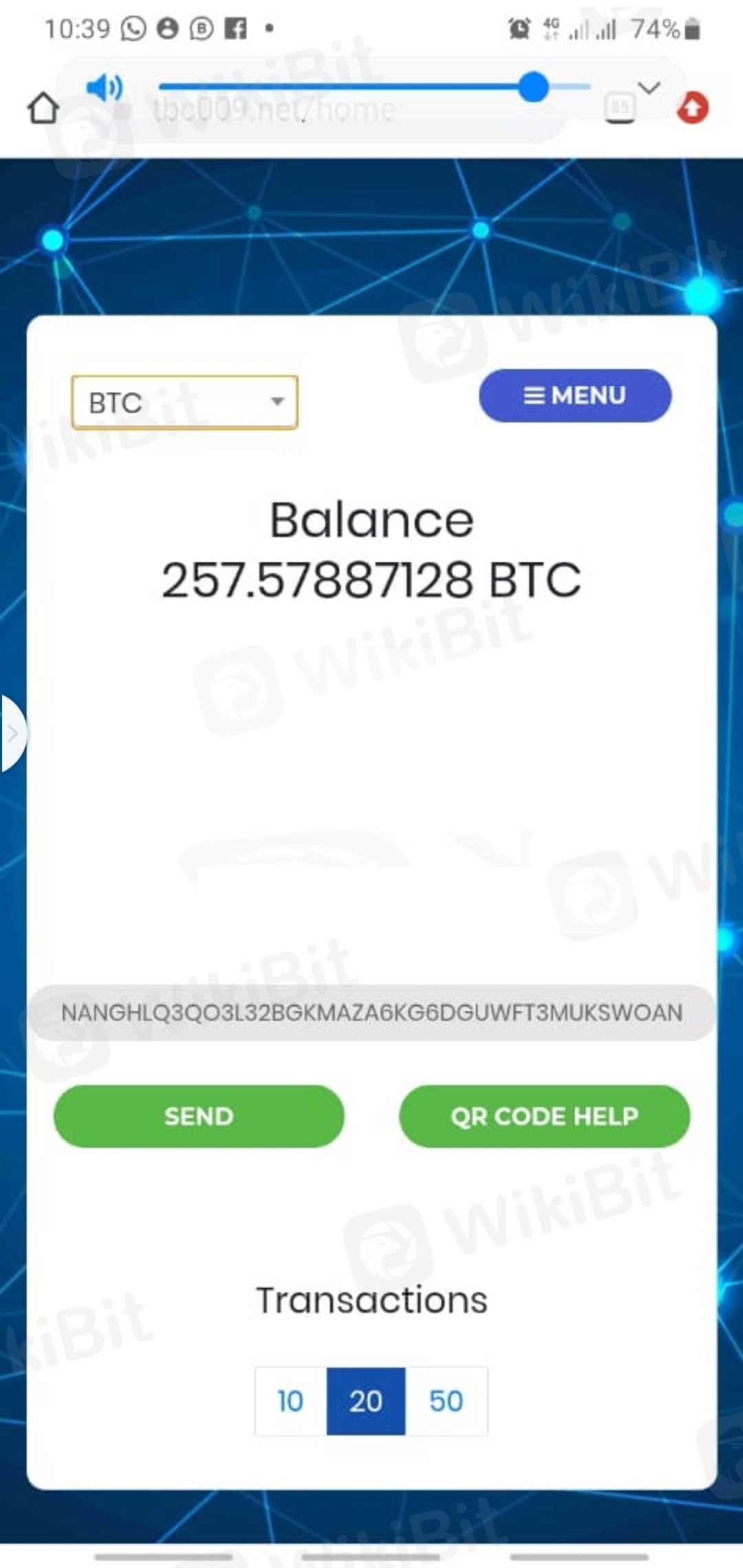Viewport: 743px width, 1568px height.
Task: Tap the green SEND button
Action: 199,1116
